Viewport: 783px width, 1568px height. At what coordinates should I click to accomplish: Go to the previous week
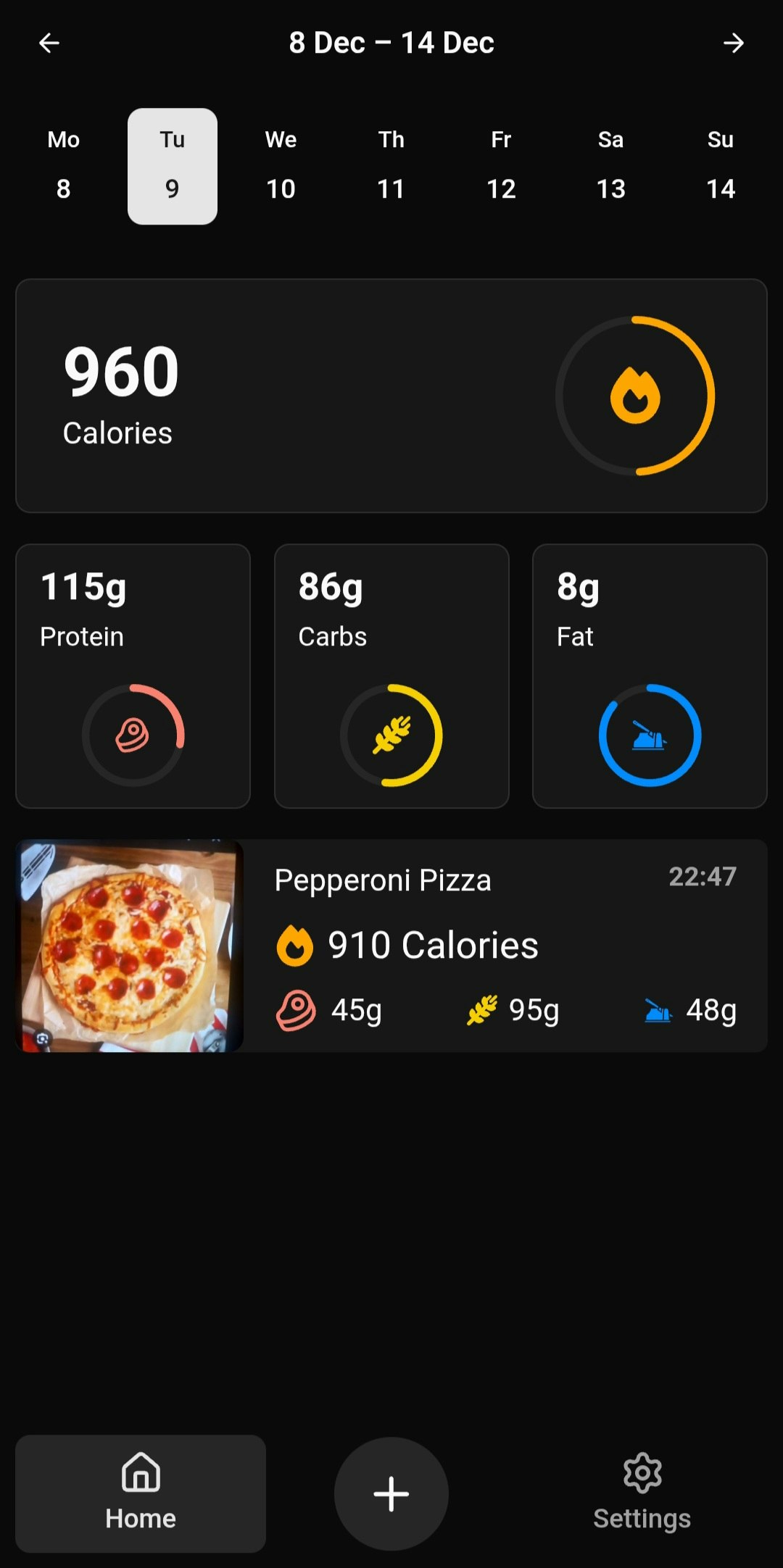49,43
